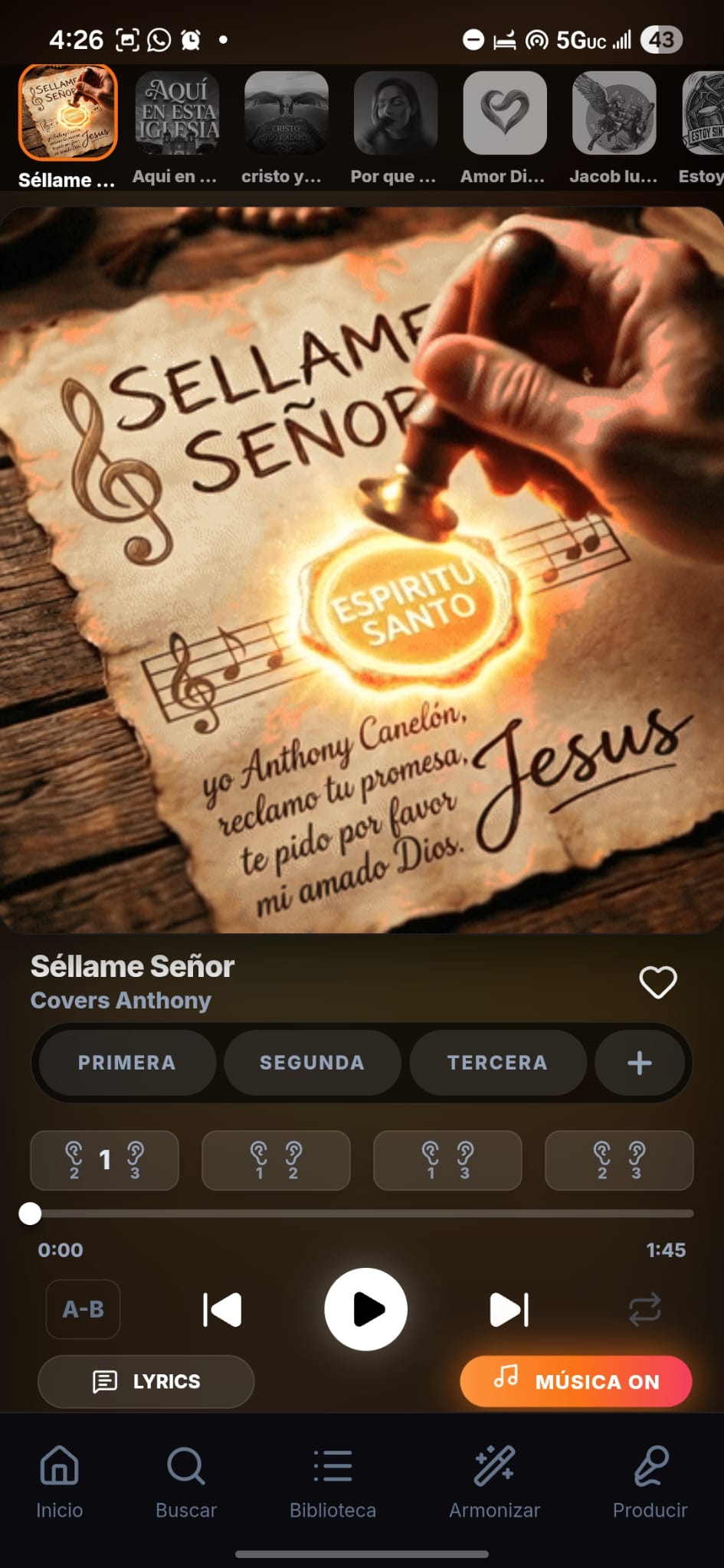724x1568 pixels.
Task: Select the PRIMERA voice part
Action: tap(127, 1063)
